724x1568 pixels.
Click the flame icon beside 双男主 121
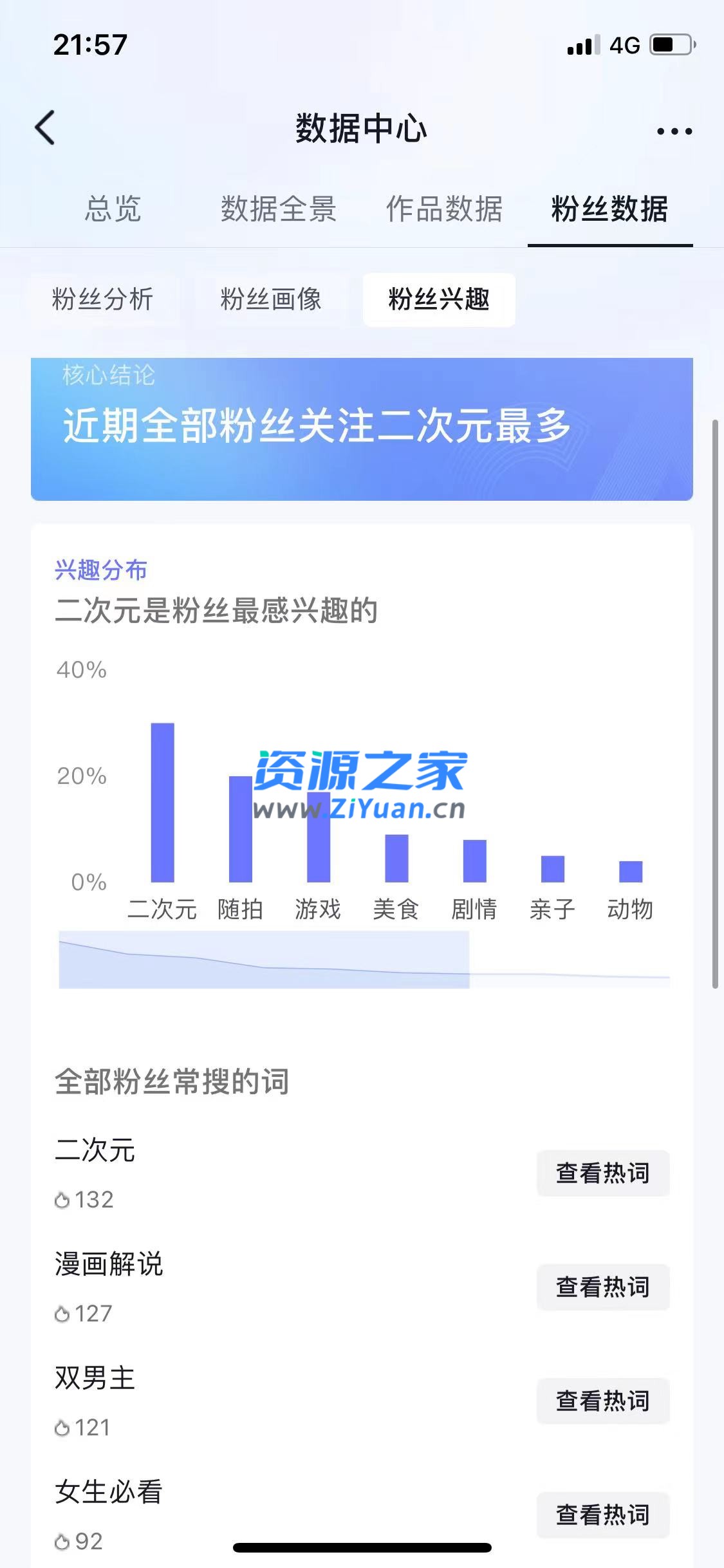pyautogui.click(x=62, y=1429)
